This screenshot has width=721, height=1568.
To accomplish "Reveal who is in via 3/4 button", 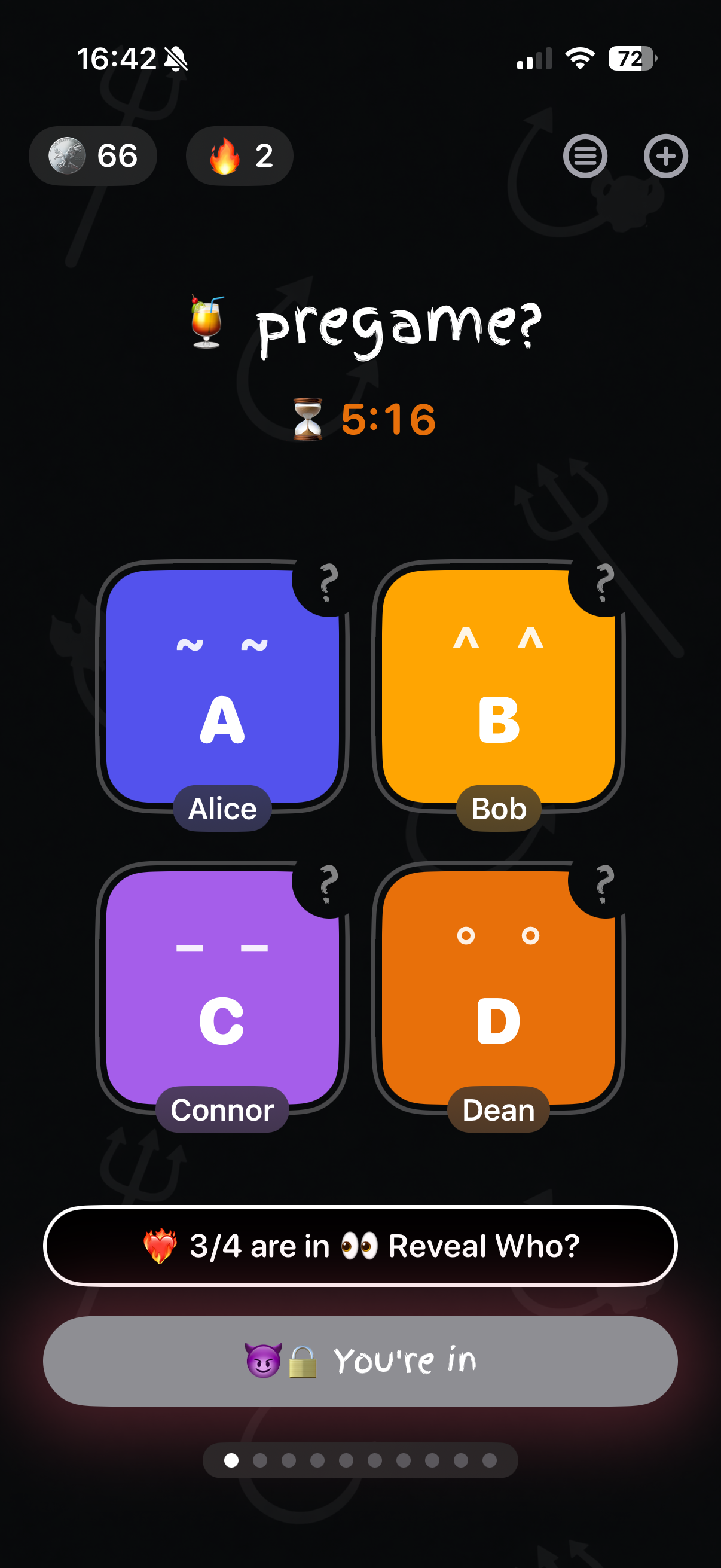I will (x=360, y=1246).
